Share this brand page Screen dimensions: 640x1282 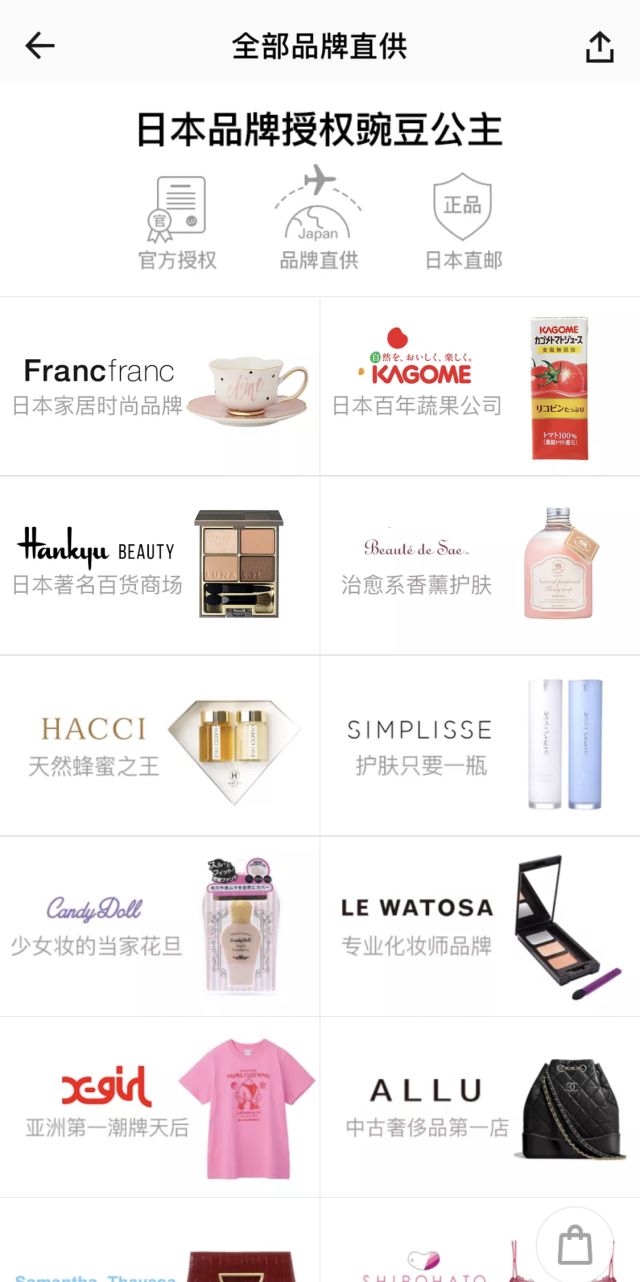[599, 46]
